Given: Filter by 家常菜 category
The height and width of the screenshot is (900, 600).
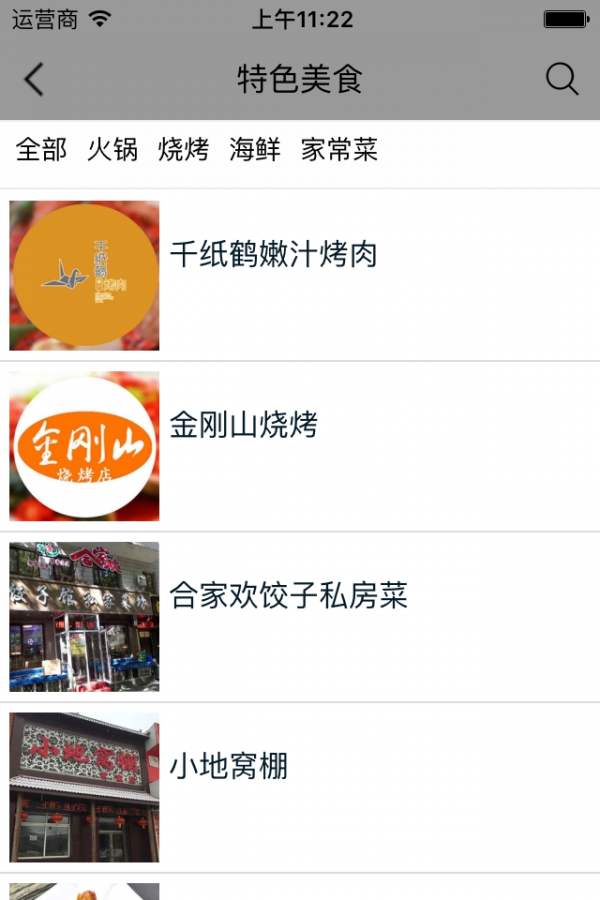Looking at the screenshot, I should [x=339, y=150].
